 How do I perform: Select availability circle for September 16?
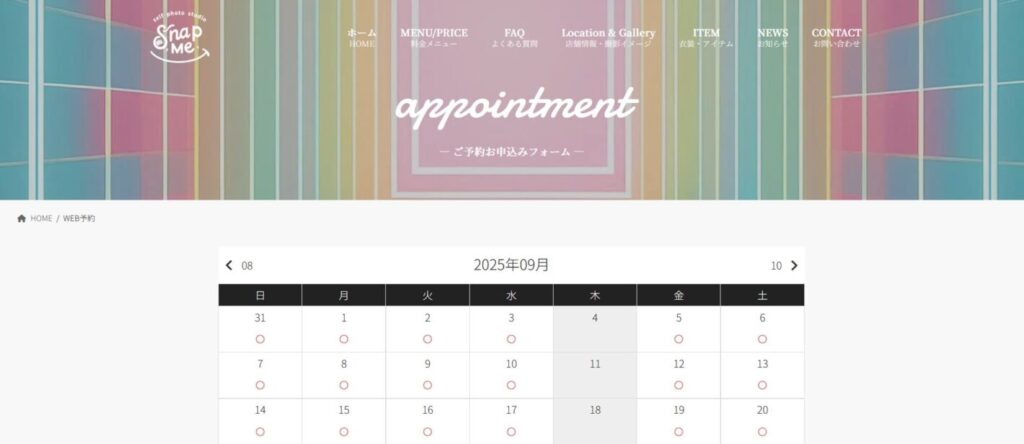coord(427,431)
